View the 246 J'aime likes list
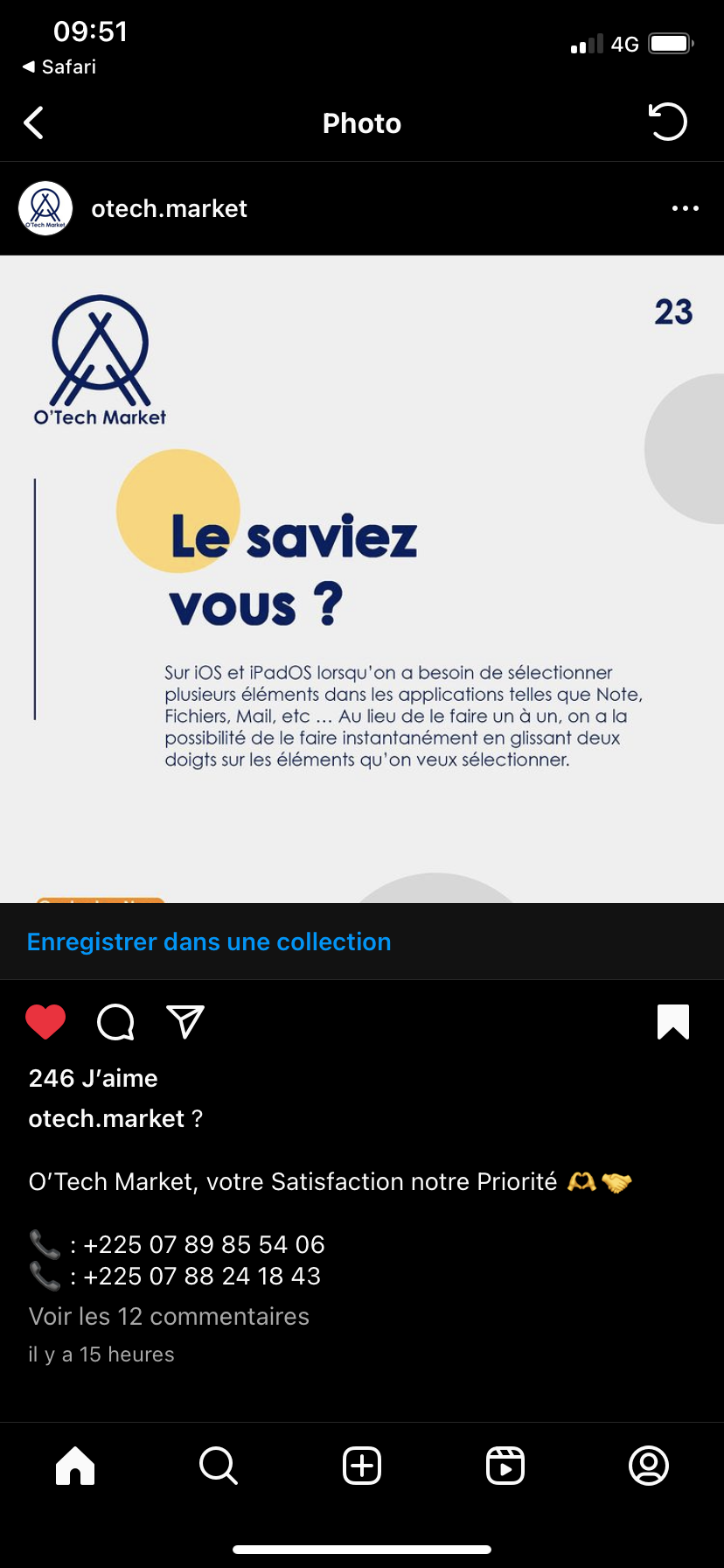The image size is (724, 1568). 94,1078
